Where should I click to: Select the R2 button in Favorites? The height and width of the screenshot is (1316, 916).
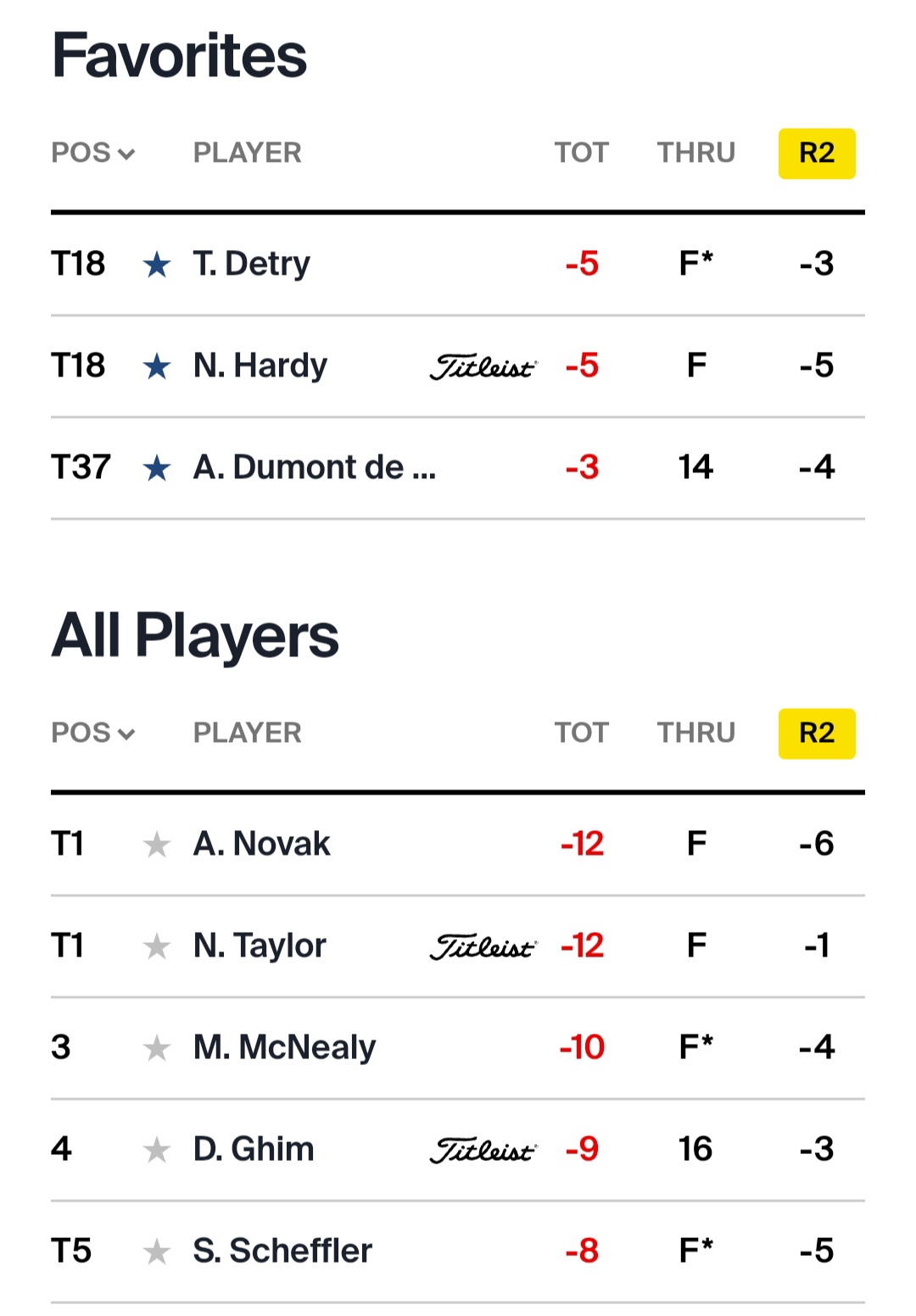pyautogui.click(x=816, y=153)
